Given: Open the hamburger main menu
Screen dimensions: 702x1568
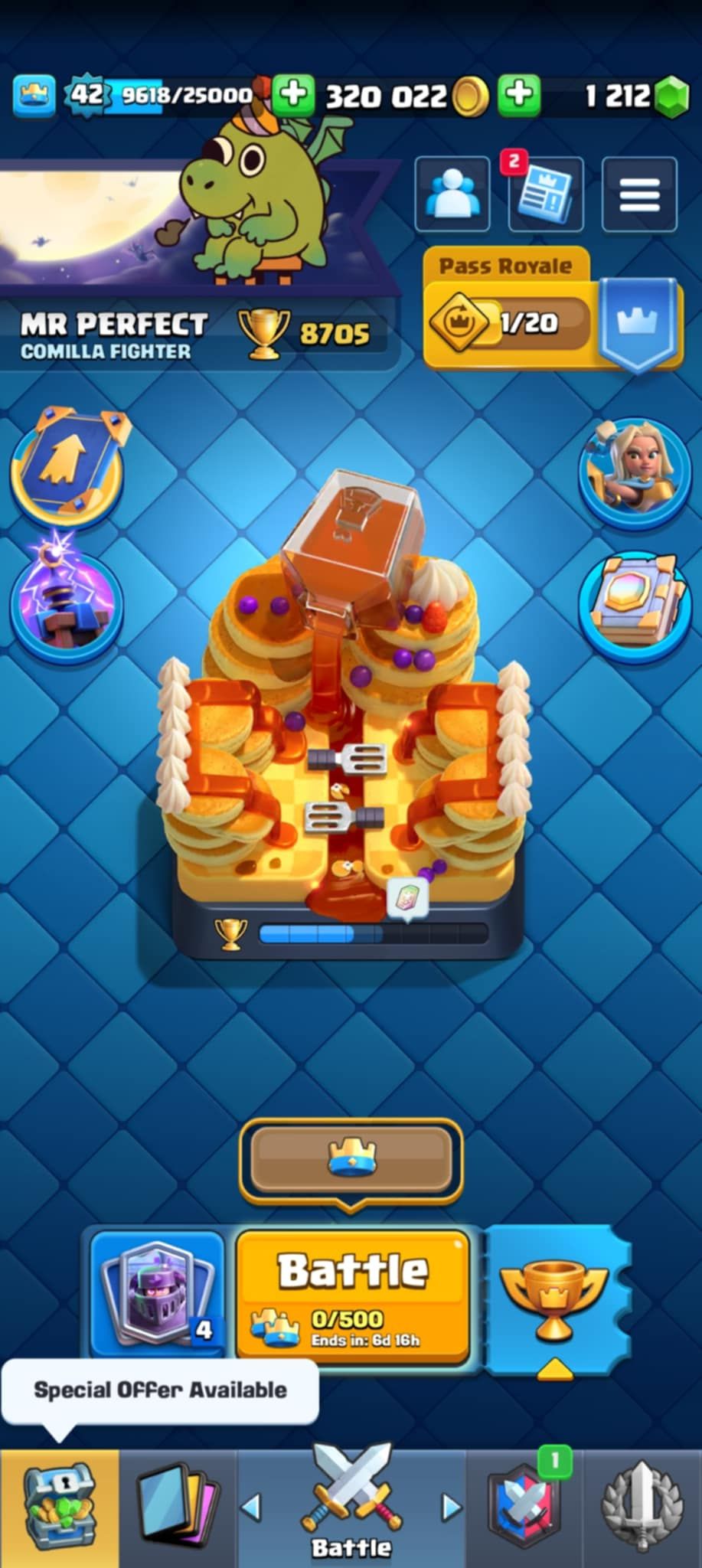Looking at the screenshot, I should [639, 194].
